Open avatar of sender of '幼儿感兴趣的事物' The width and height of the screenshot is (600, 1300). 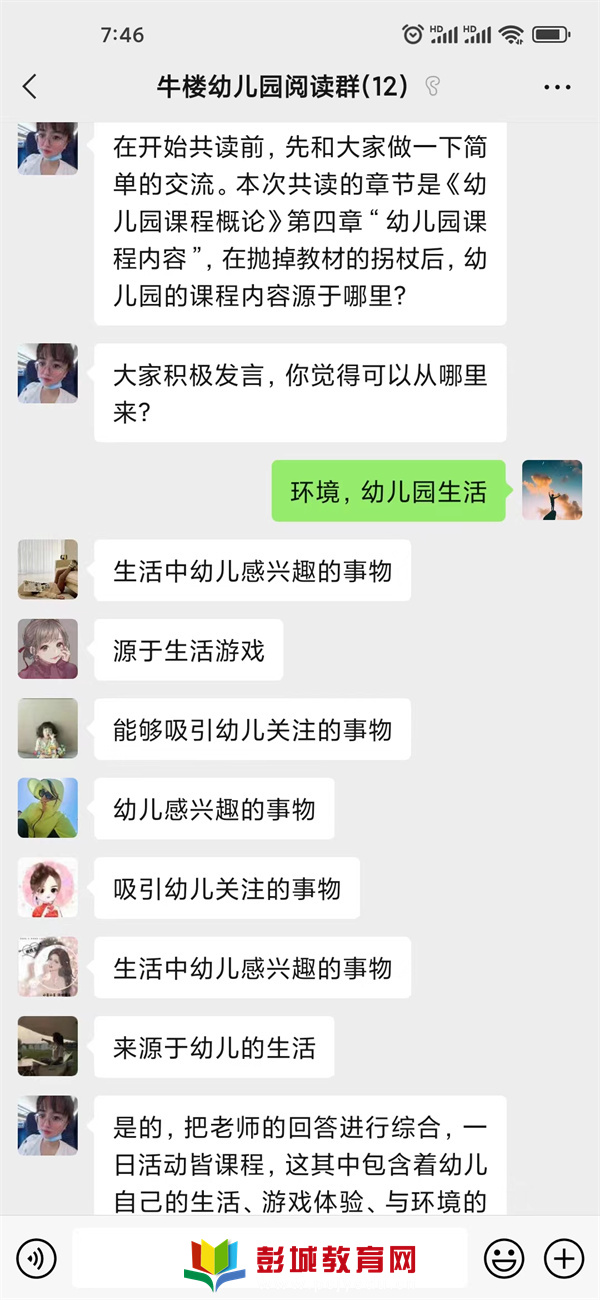point(47,808)
